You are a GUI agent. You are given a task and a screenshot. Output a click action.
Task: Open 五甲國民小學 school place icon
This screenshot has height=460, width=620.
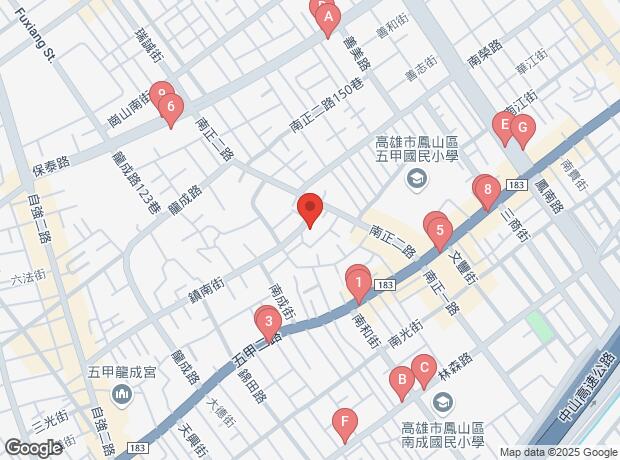tap(416, 180)
